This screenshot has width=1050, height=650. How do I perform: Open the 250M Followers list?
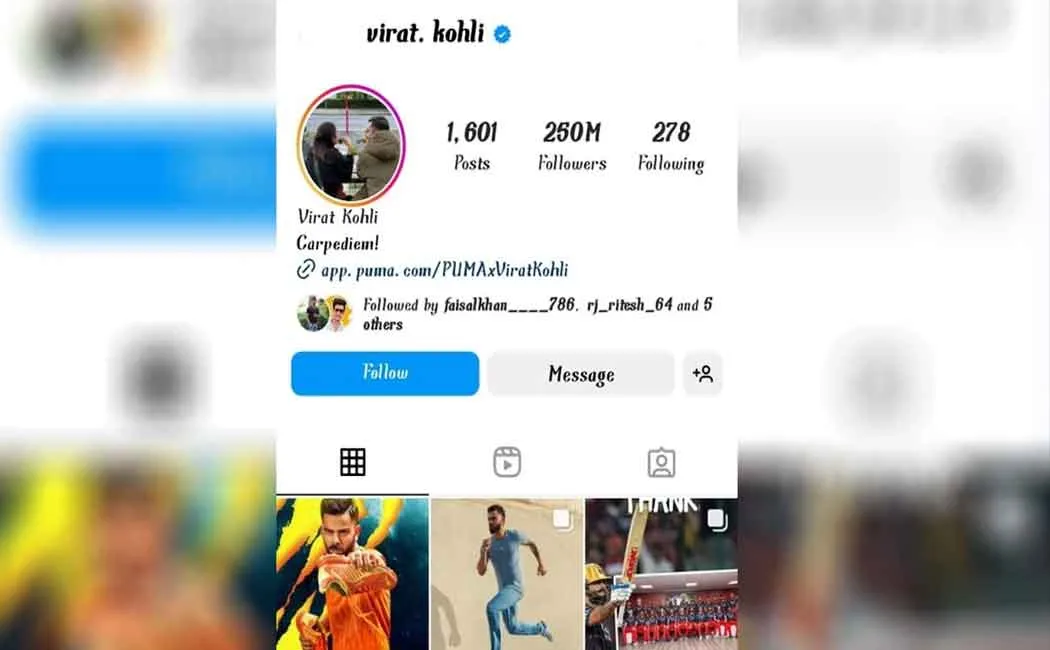(572, 146)
